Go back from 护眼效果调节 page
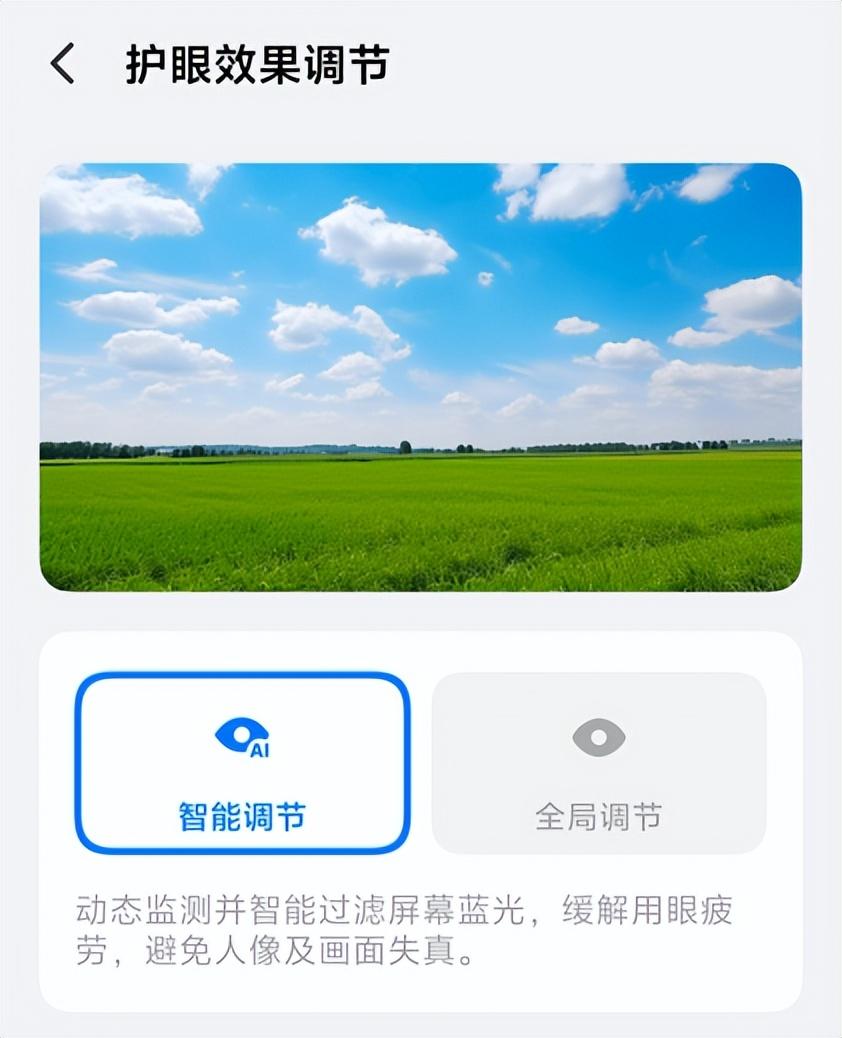 (62, 65)
